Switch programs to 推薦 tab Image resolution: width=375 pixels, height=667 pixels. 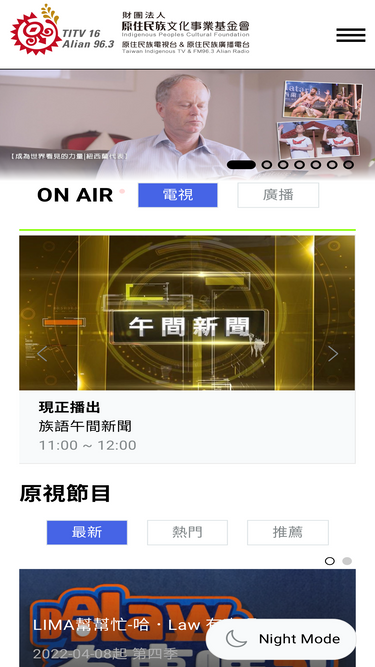(288, 532)
